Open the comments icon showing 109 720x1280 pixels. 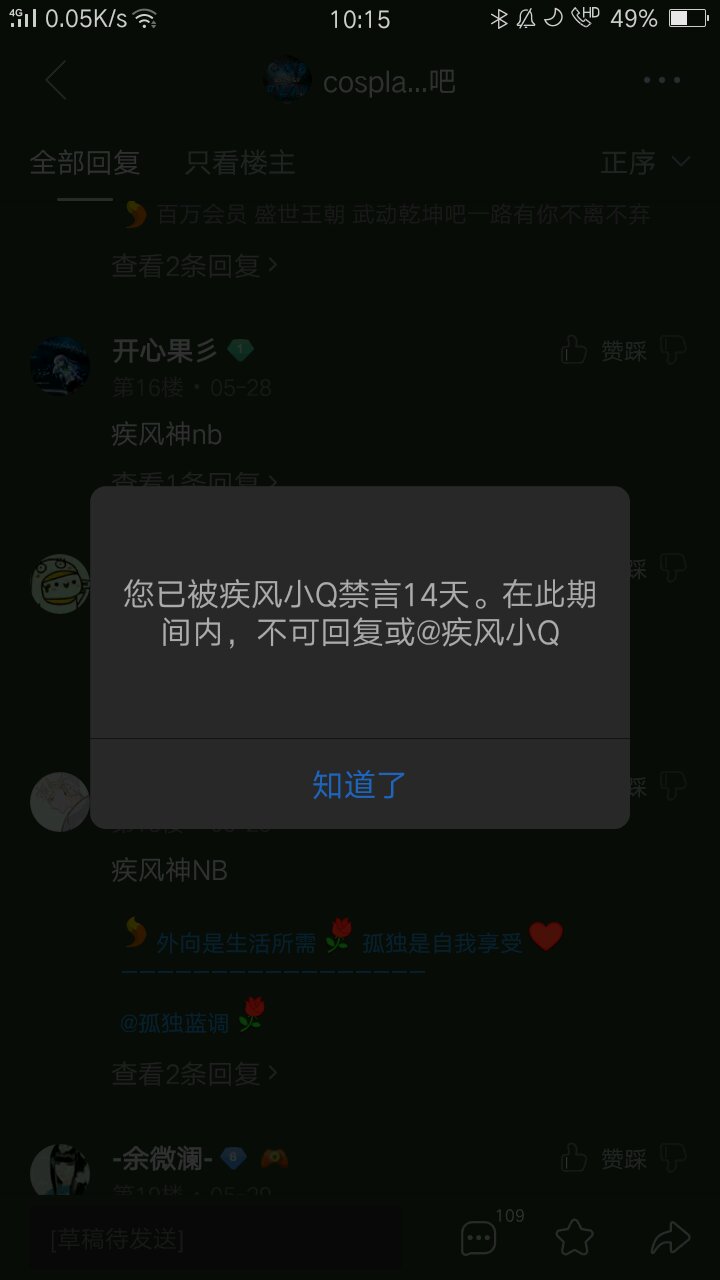480,1239
